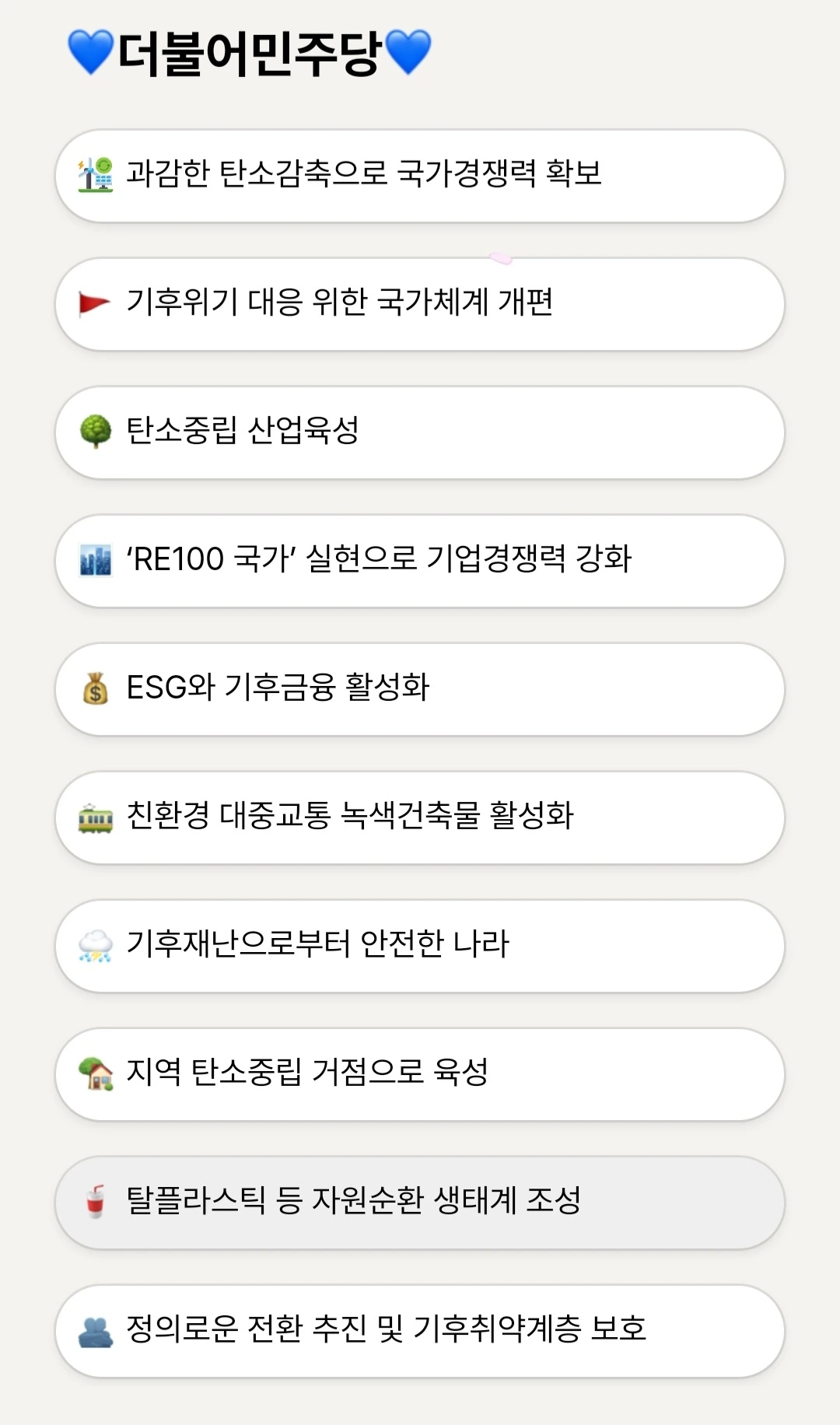This screenshot has height=1425, width=840.
Task: Tap the '탄소중립 산업육성' button
Action: click(x=420, y=432)
